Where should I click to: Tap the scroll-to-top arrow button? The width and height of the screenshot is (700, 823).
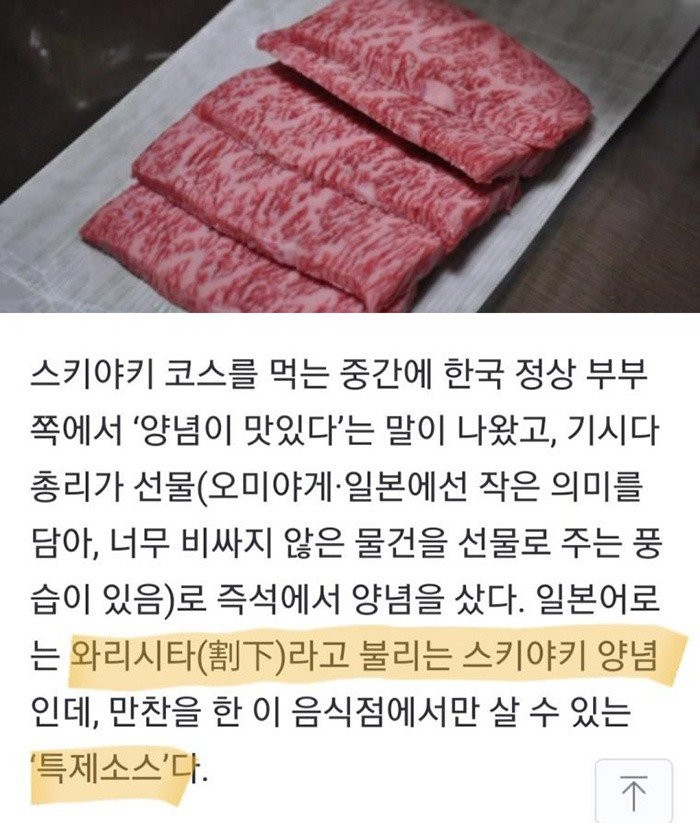click(x=632, y=793)
